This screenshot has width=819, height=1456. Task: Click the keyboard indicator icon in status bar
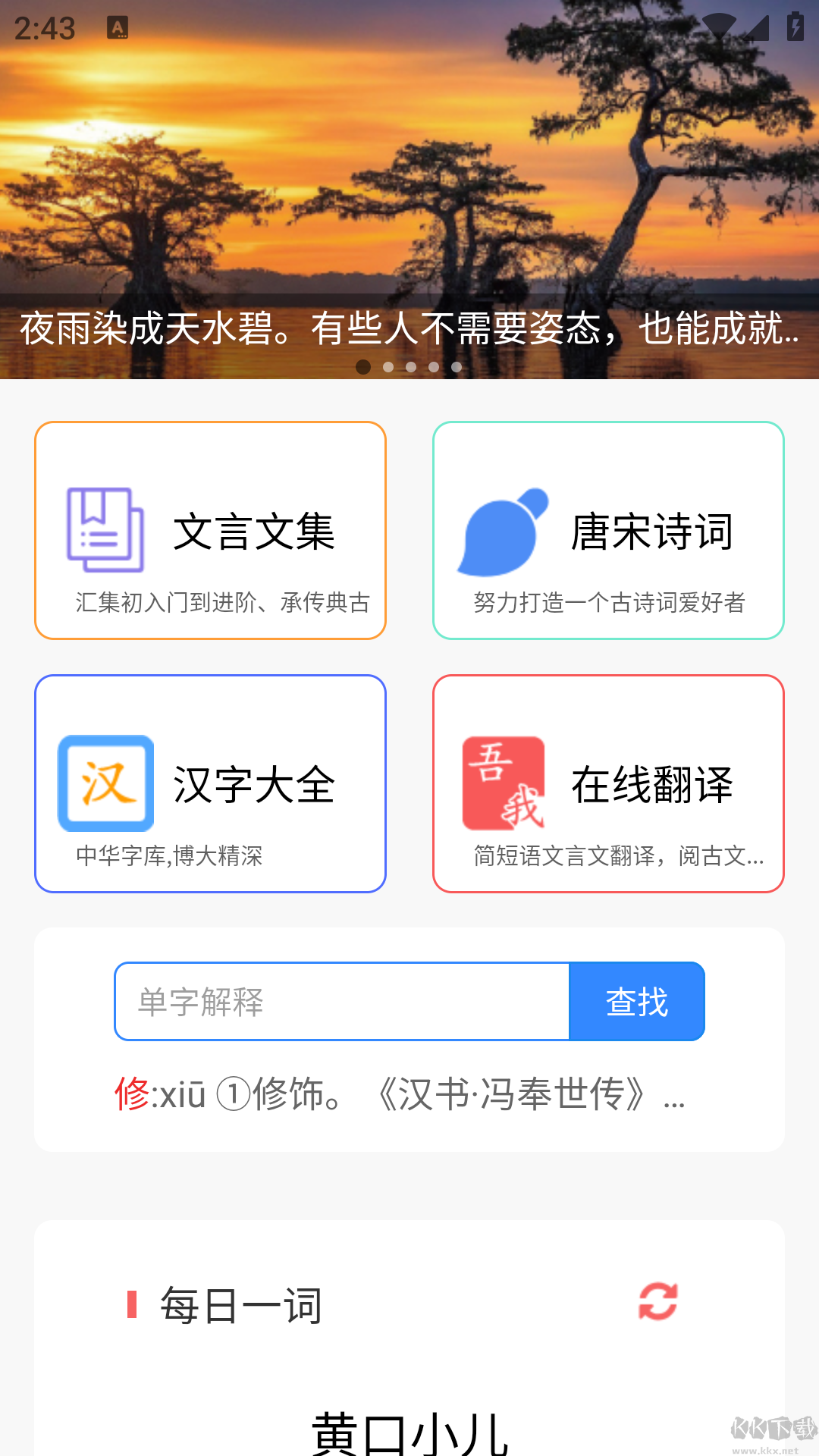coord(119,27)
